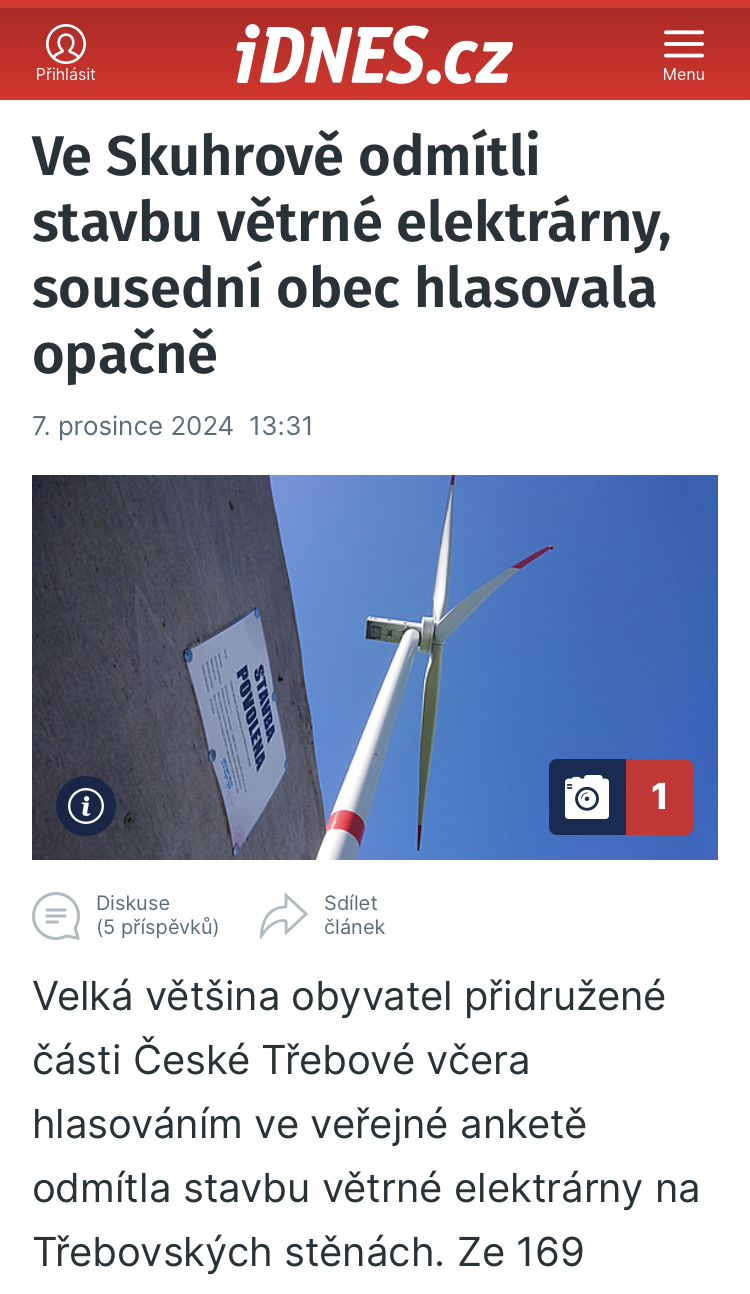The width and height of the screenshot is (750, 1294).
Task: Open the Přihlásit login icon
Action: 66,53
